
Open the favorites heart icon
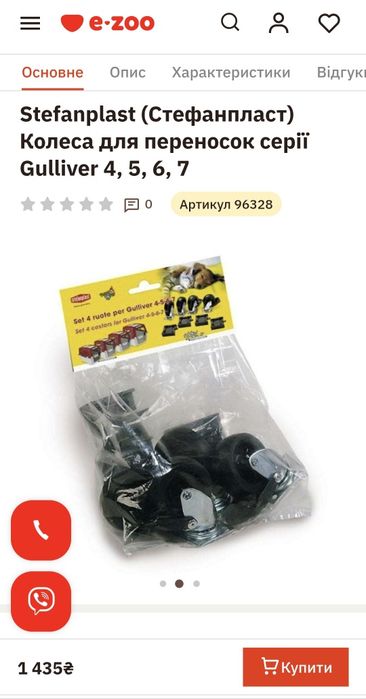click(x=329, y=23)
